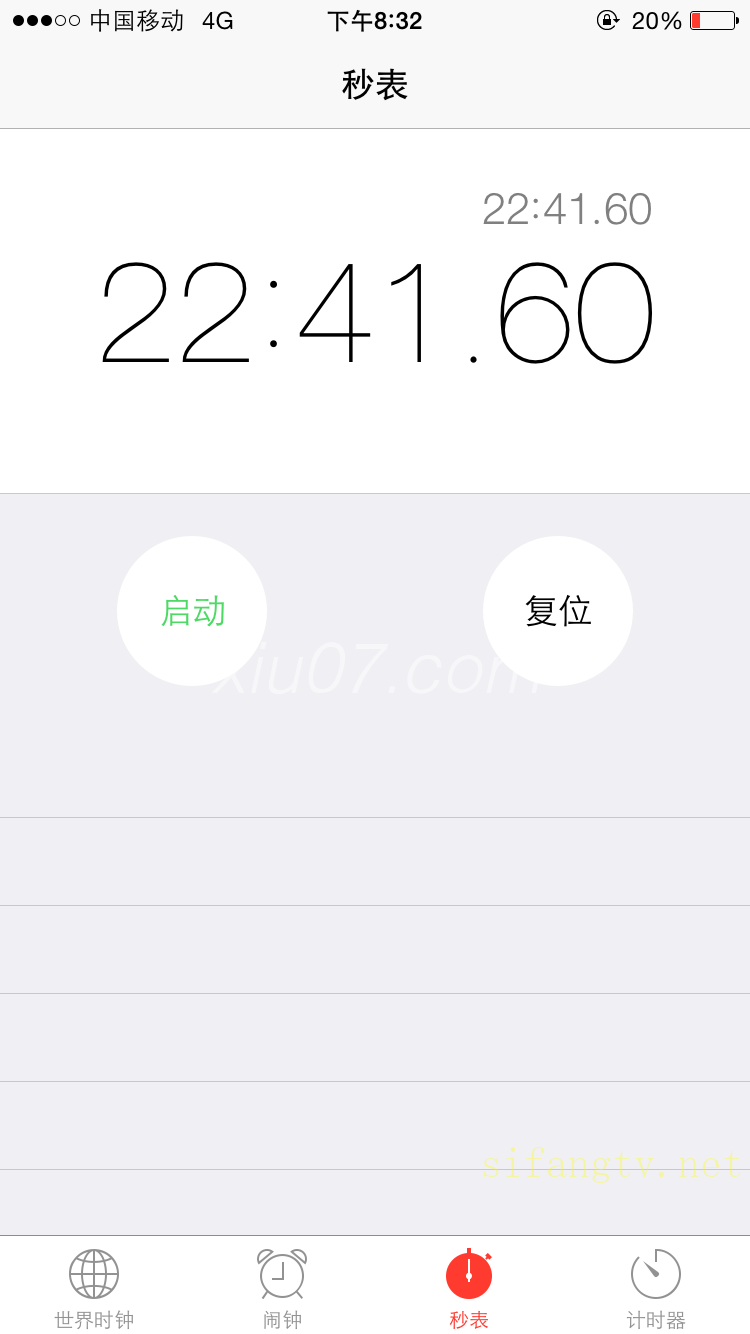Select the 秒表 stopwatch tab
Image resolution: width=750 pixels, height=1334 pixels.
click(x=469, y=1289)
